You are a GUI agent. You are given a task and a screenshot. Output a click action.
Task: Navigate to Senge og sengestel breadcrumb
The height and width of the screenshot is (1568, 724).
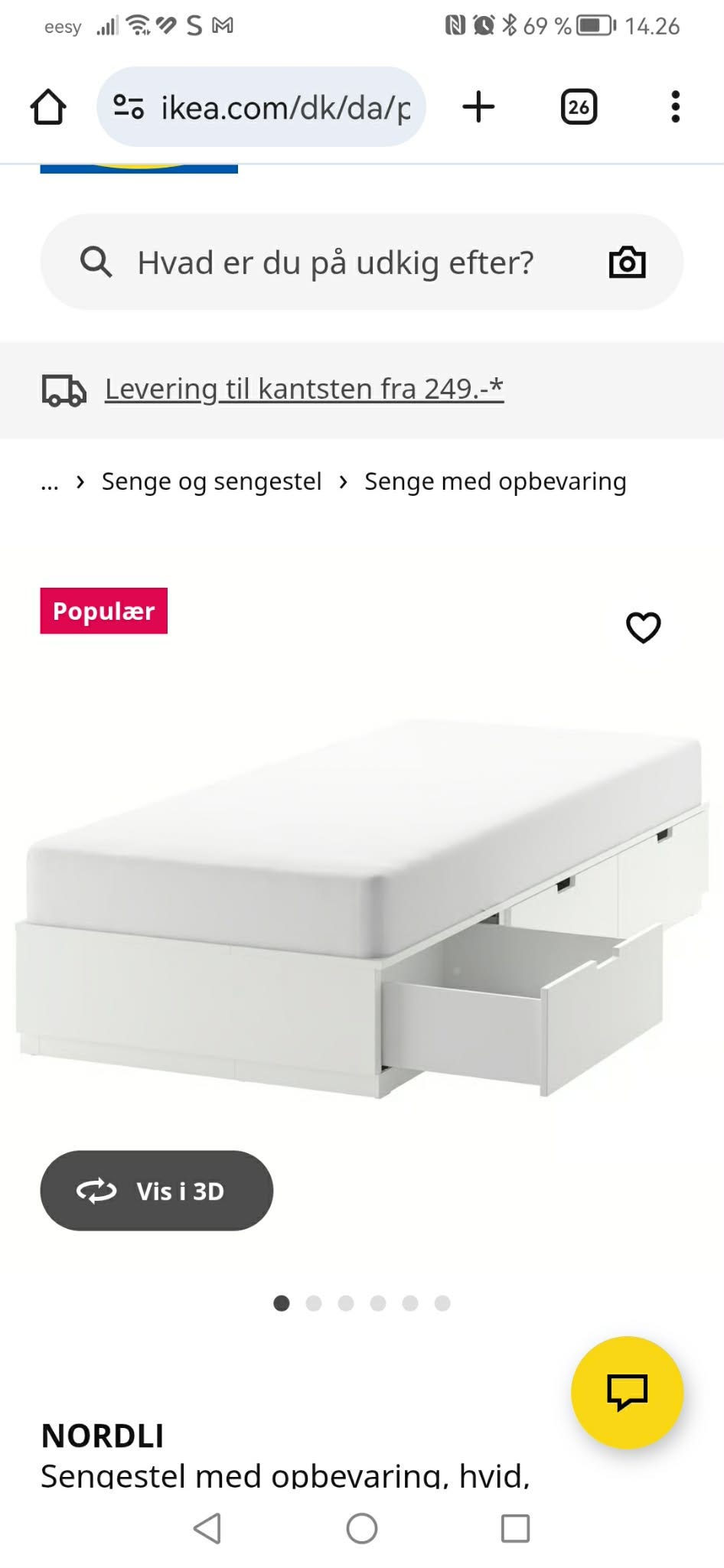pos(210,481)
